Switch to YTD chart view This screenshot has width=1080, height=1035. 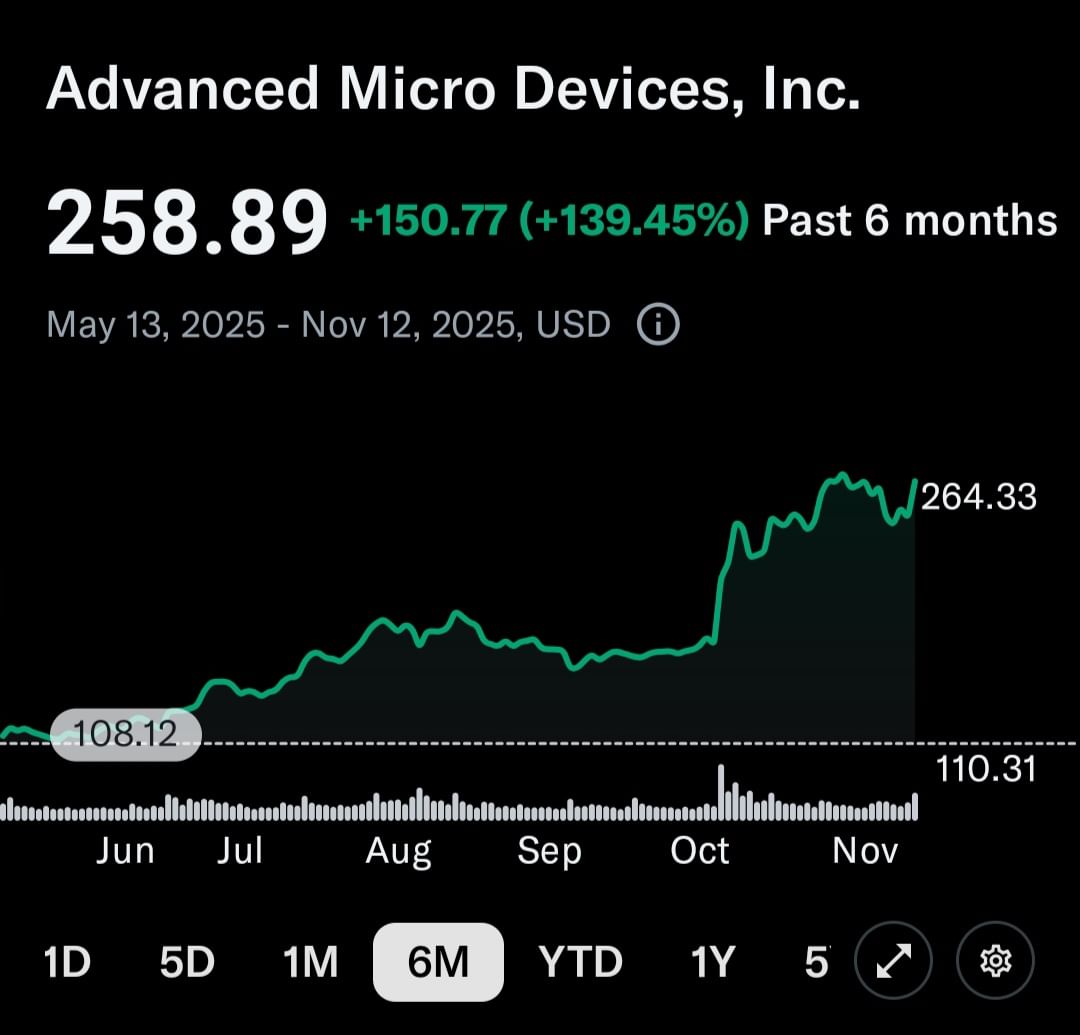tap(580, 962)
